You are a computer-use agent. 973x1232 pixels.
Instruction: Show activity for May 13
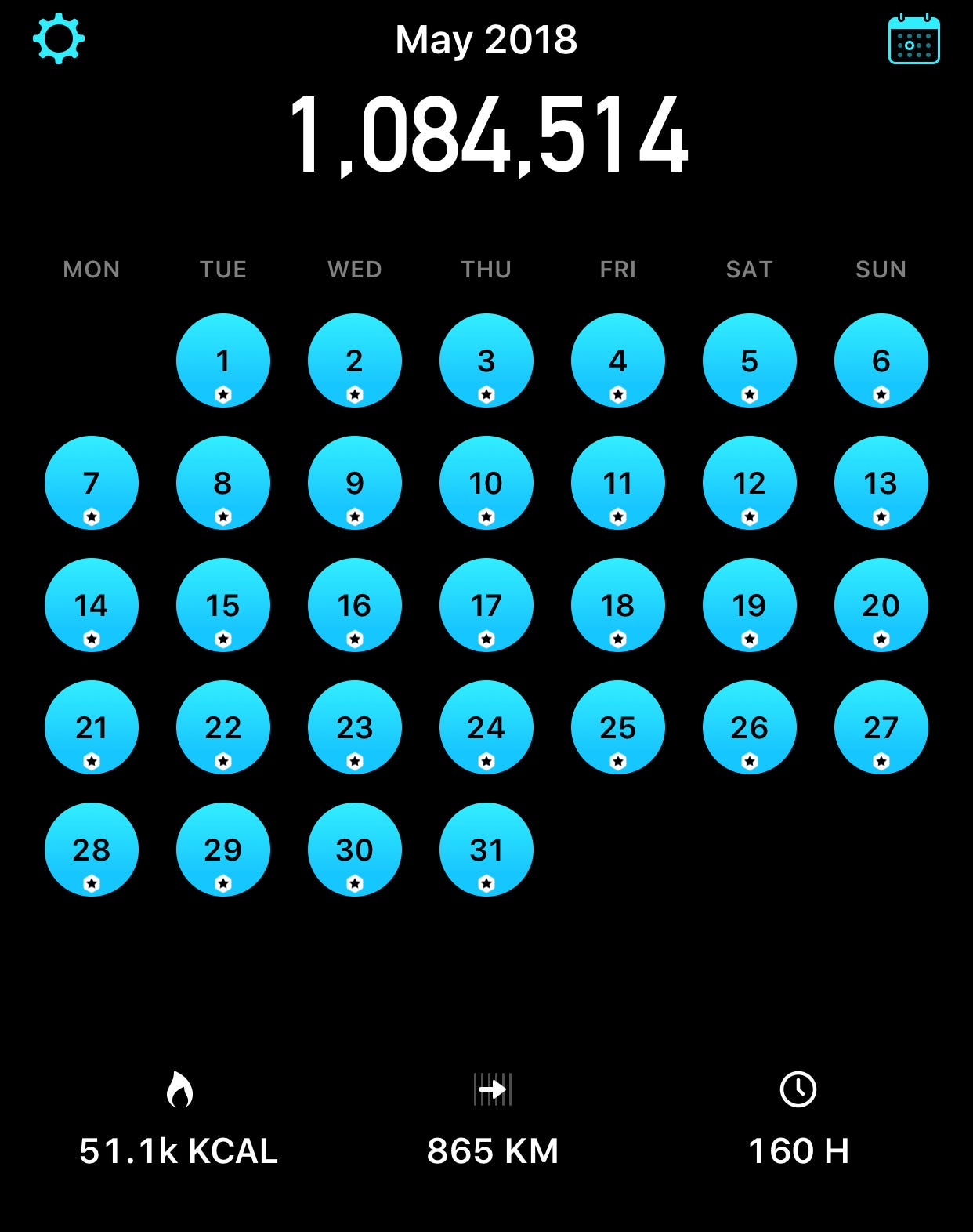point(881,483)
